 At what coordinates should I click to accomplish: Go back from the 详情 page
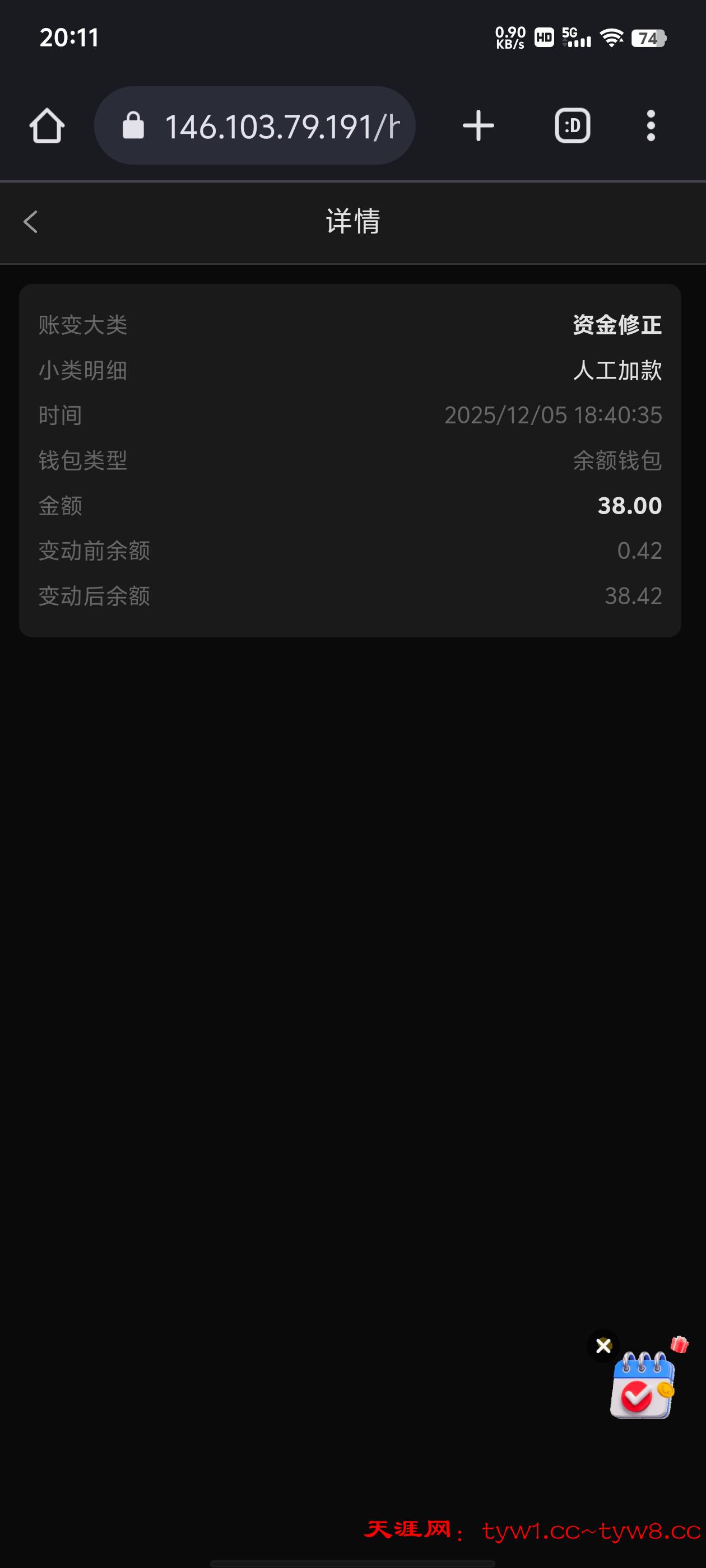coord(30,222)
